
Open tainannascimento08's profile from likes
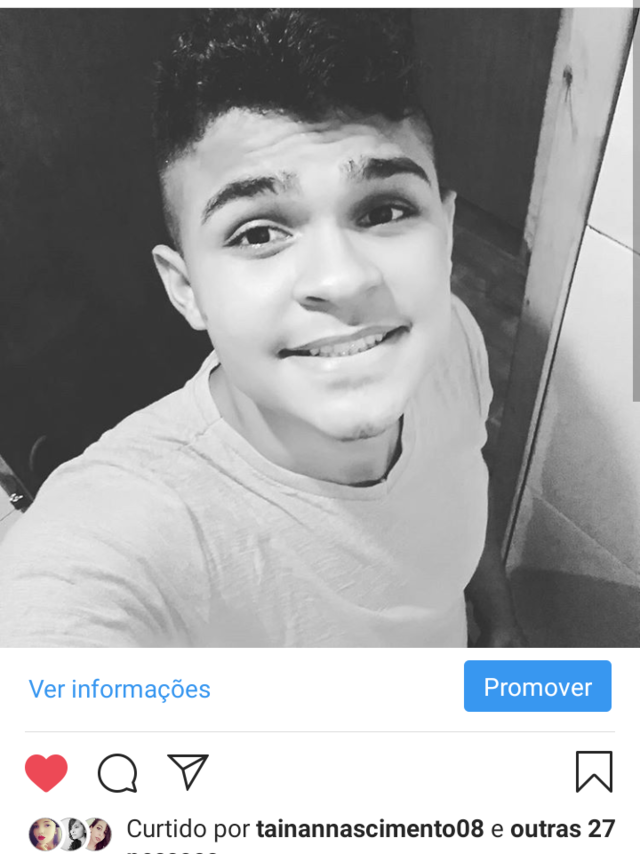tap(370, 829)
